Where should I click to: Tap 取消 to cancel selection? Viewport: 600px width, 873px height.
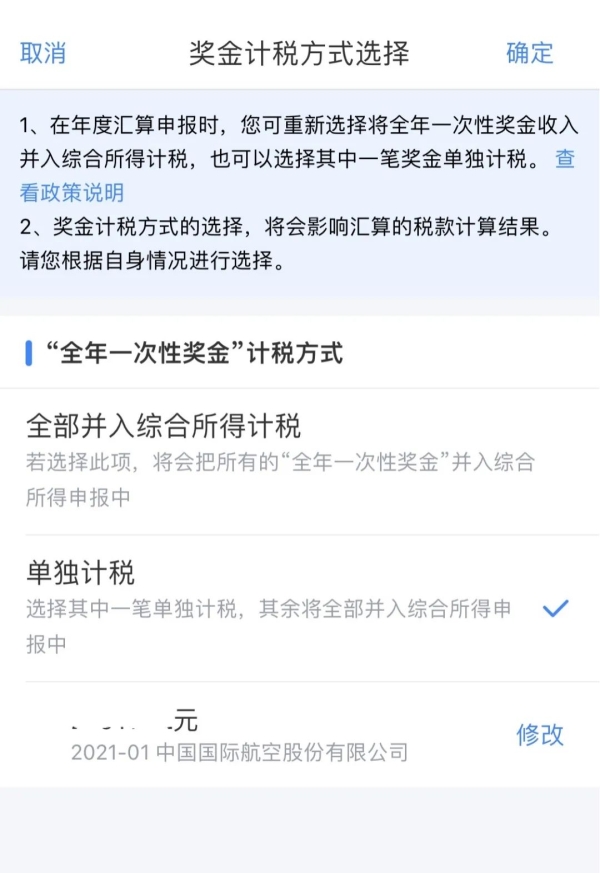43,53
